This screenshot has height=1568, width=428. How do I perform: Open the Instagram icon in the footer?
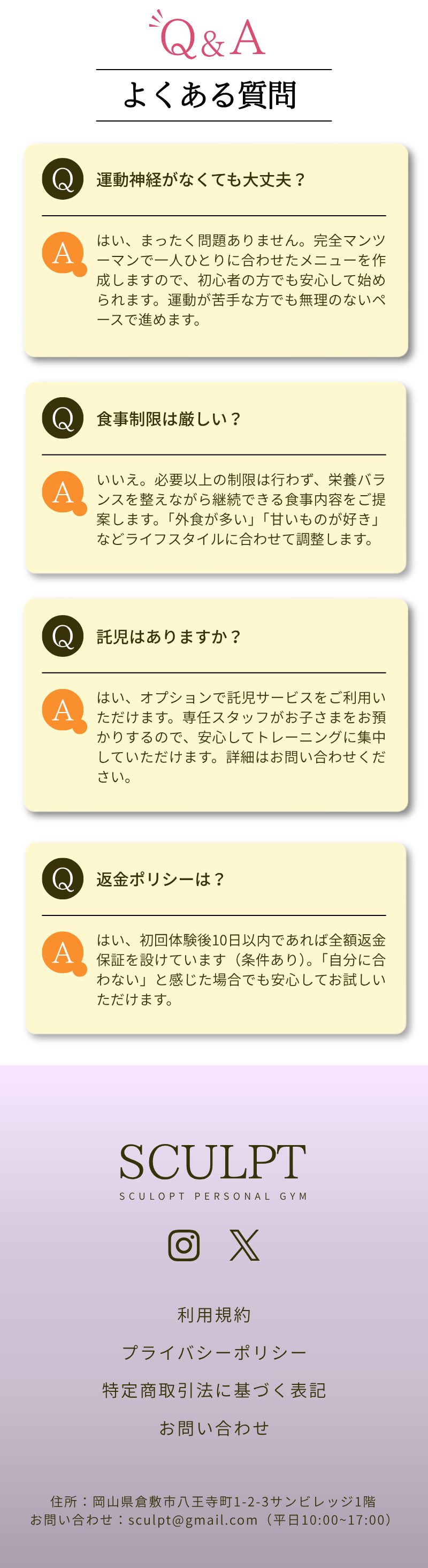point(184,1245)
